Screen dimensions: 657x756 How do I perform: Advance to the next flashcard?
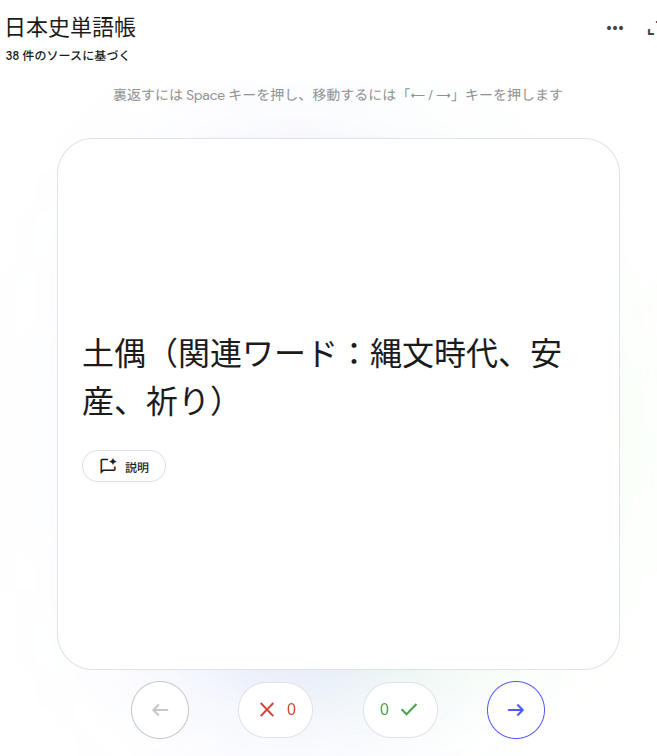click(515, 710)
